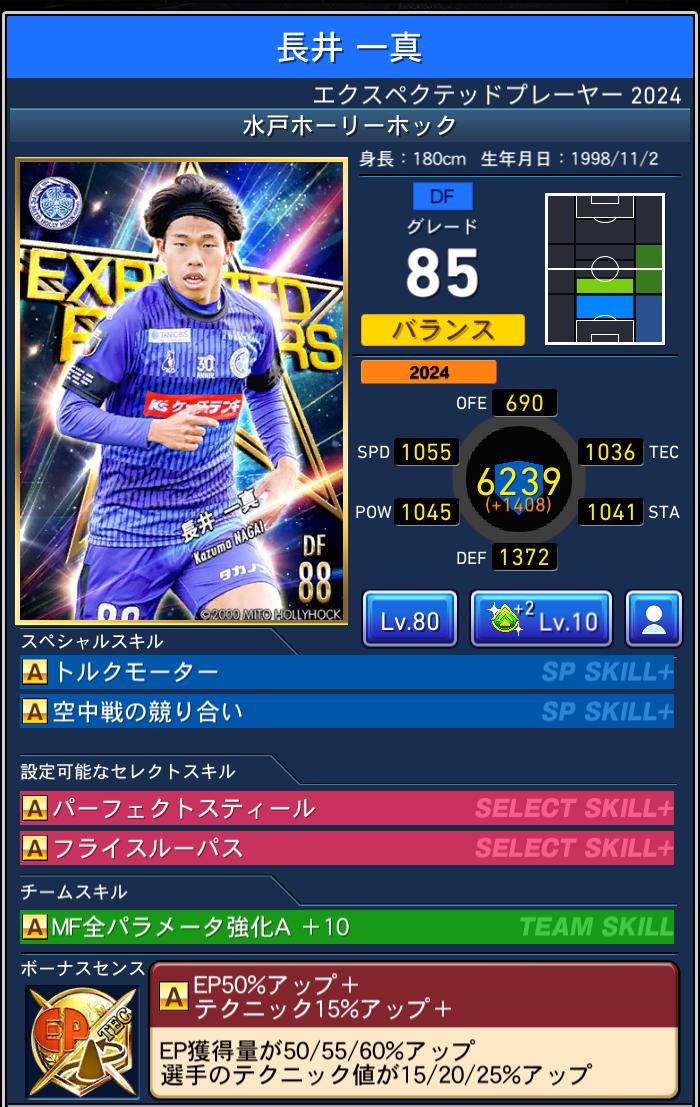Tap the Lv.10 limit break button
The image size is (700, 1107).
click(541, 620)
